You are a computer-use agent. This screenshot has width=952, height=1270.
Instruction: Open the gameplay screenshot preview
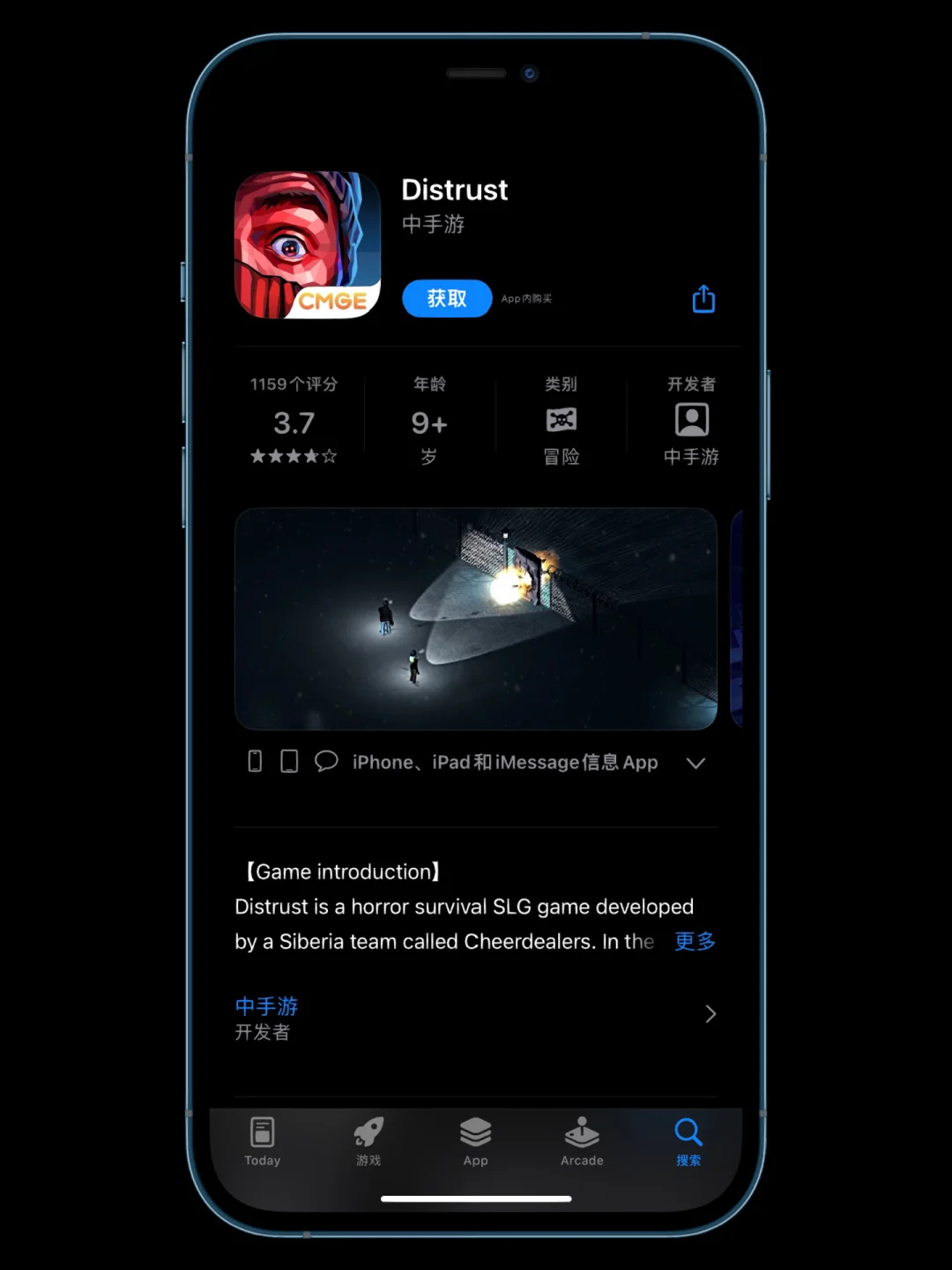tap(476, 618)
